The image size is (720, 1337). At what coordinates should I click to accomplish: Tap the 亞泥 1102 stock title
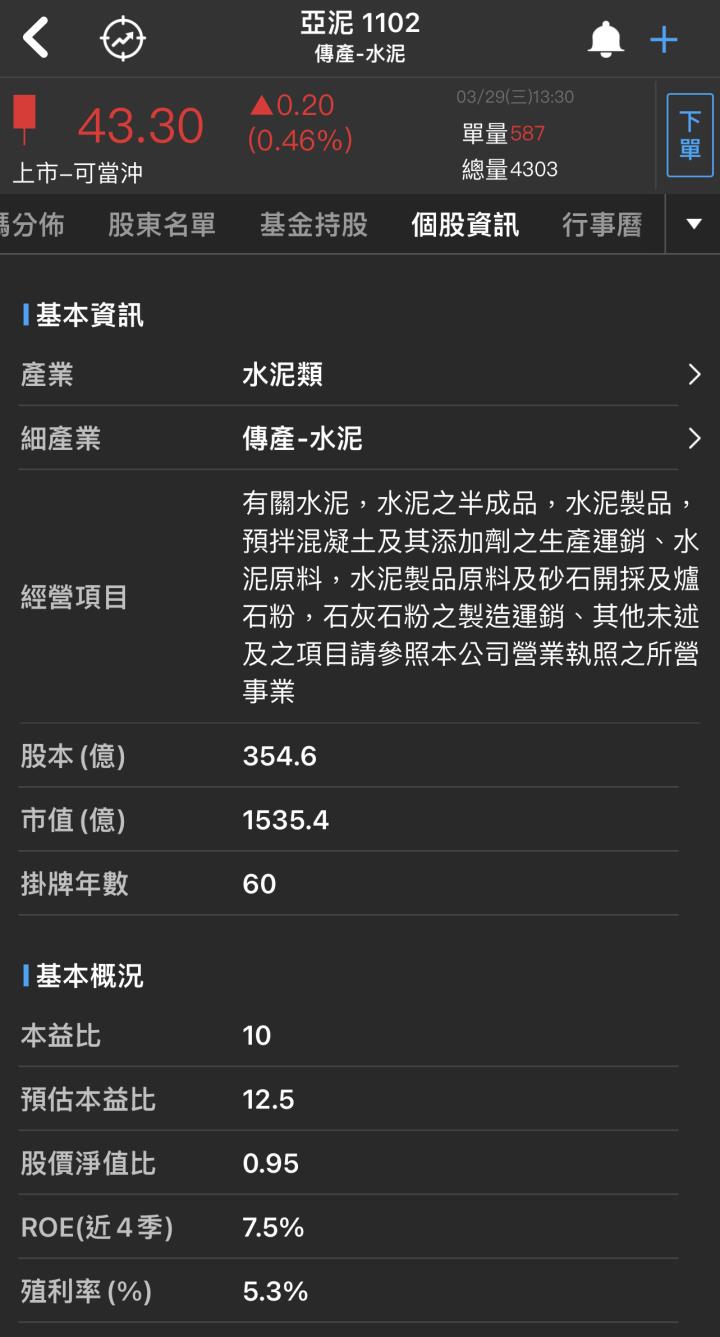[x=360, y=22]
